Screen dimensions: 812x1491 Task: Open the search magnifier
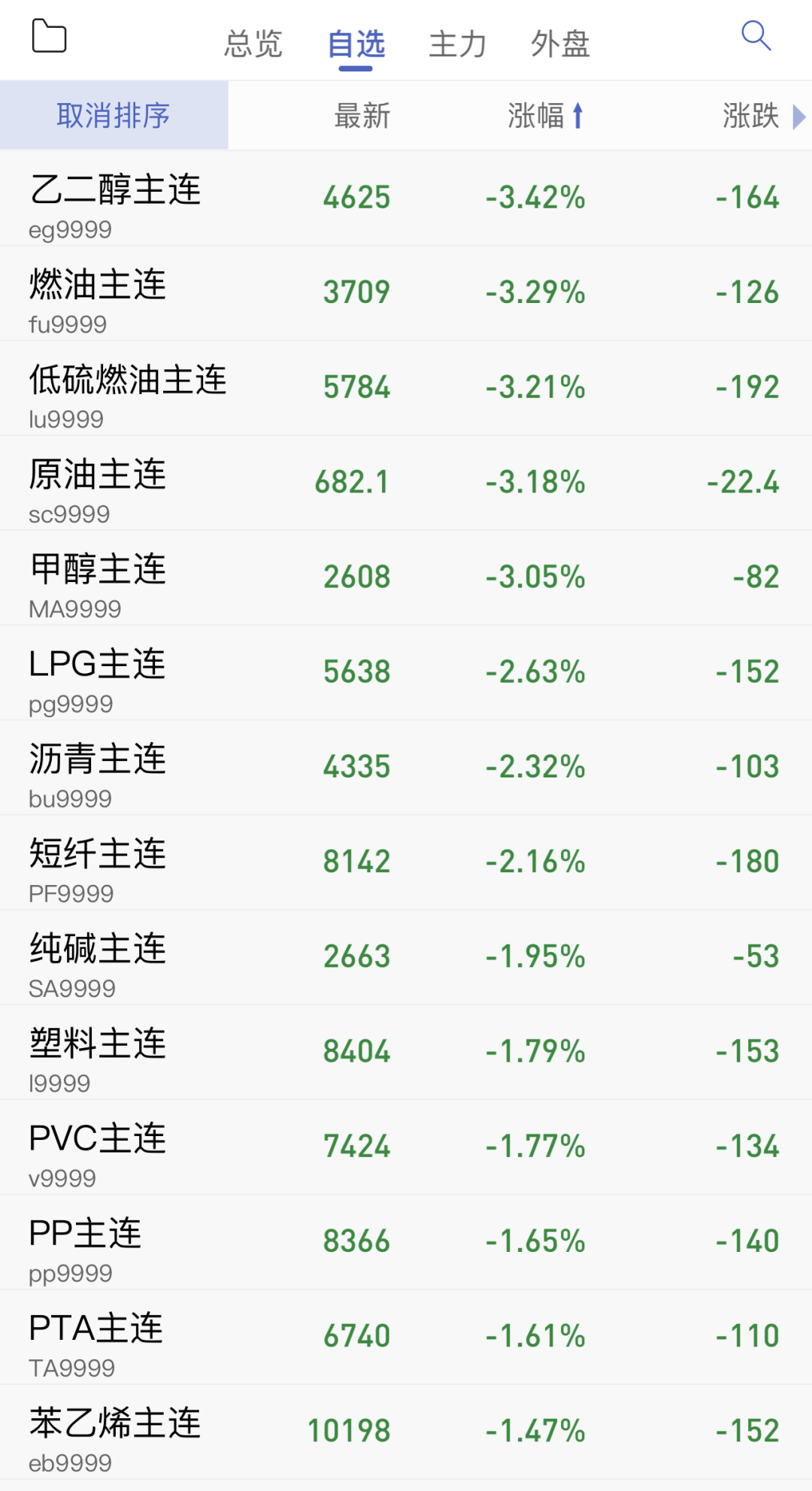pyautogui.click(x=756, y=35)
